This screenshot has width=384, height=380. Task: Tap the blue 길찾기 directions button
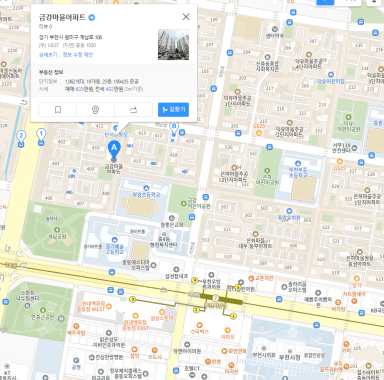tap(173, 110)
